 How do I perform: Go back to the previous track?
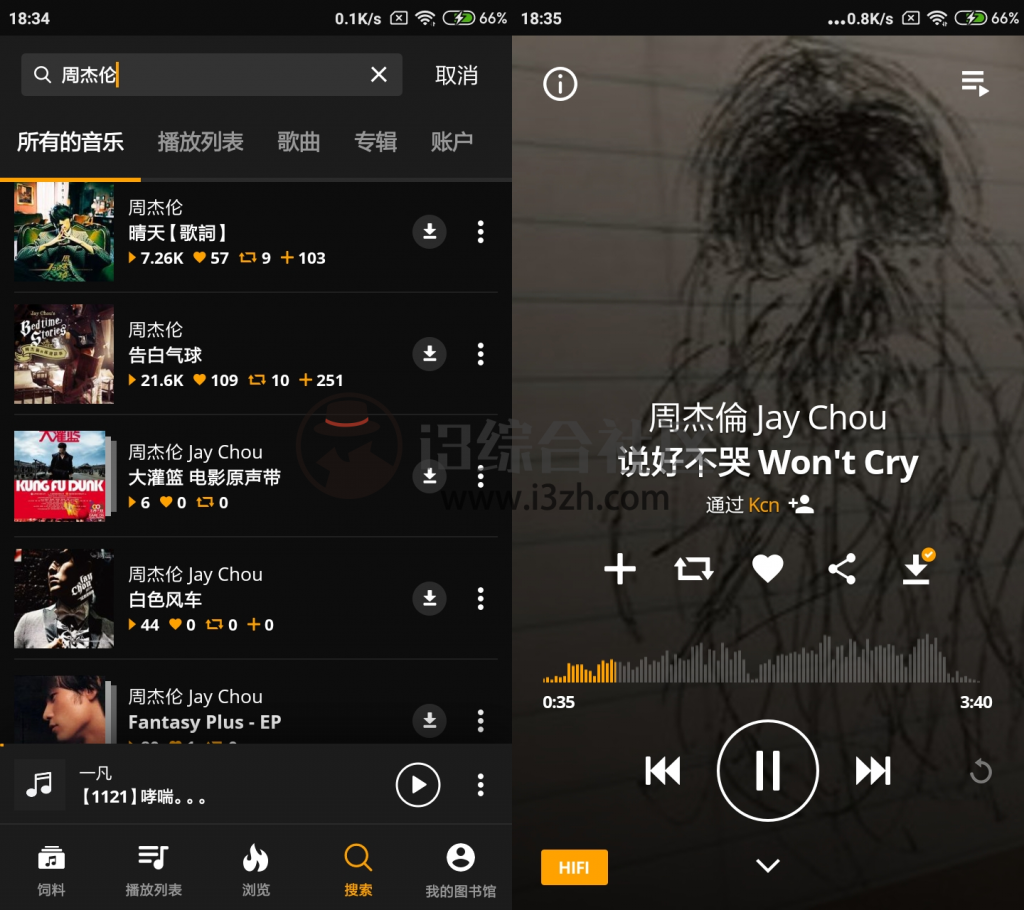pyautogui.click(x=662, y=771)
